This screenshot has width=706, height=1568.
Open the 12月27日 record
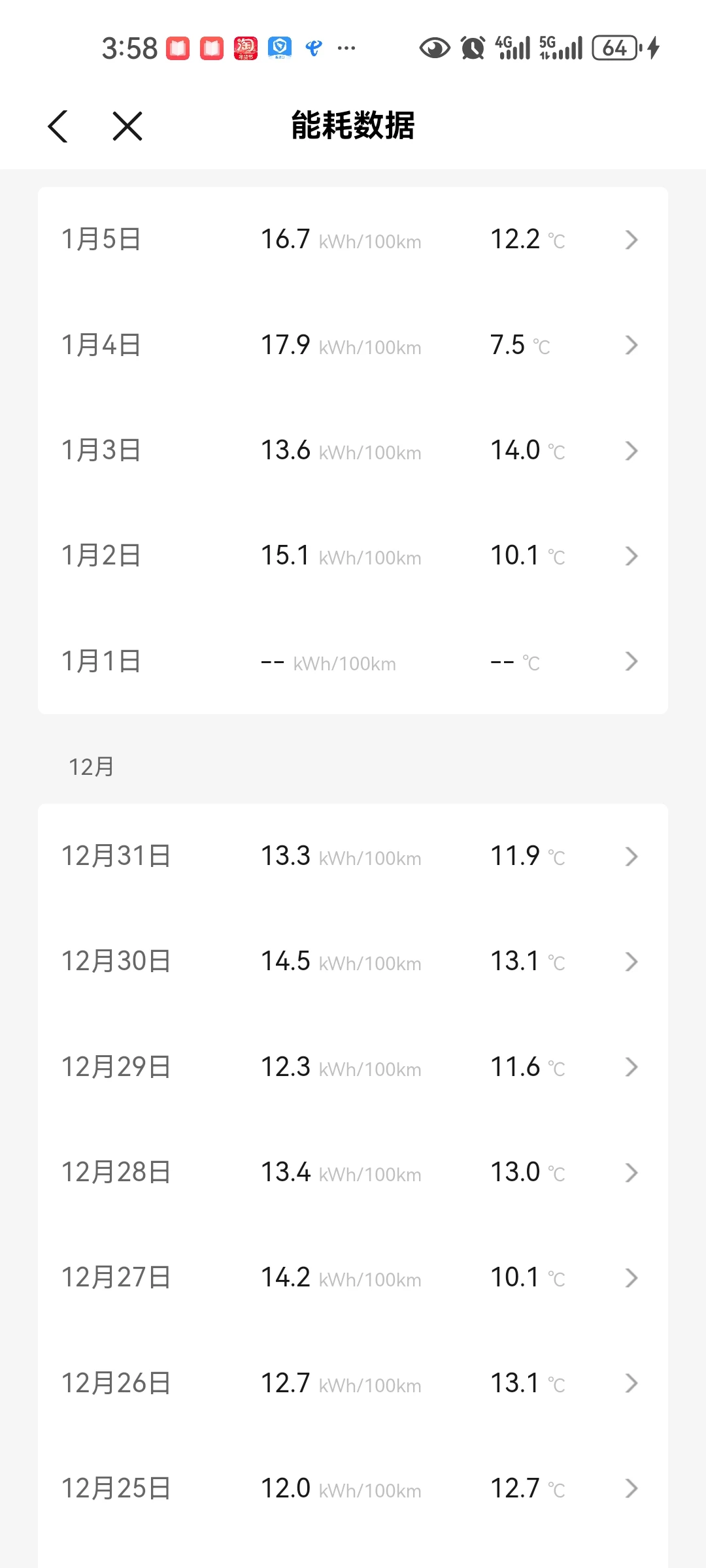point(353,1278)
